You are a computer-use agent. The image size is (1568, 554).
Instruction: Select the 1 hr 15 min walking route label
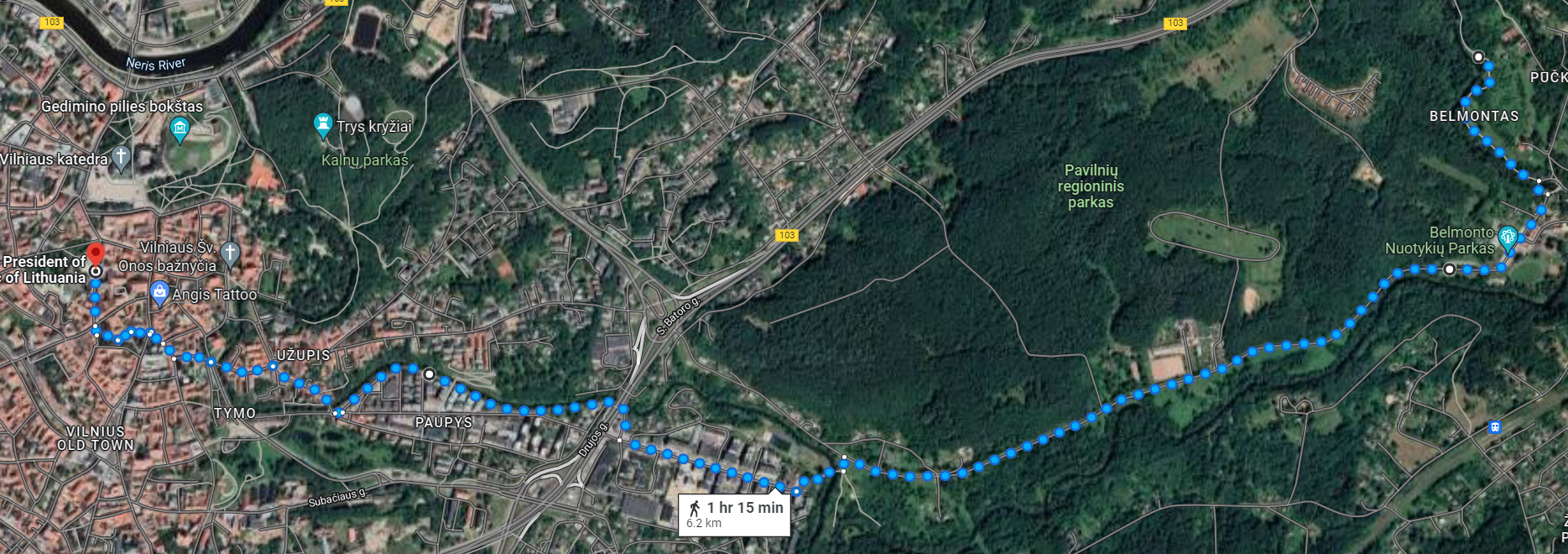tap(734, 514)
